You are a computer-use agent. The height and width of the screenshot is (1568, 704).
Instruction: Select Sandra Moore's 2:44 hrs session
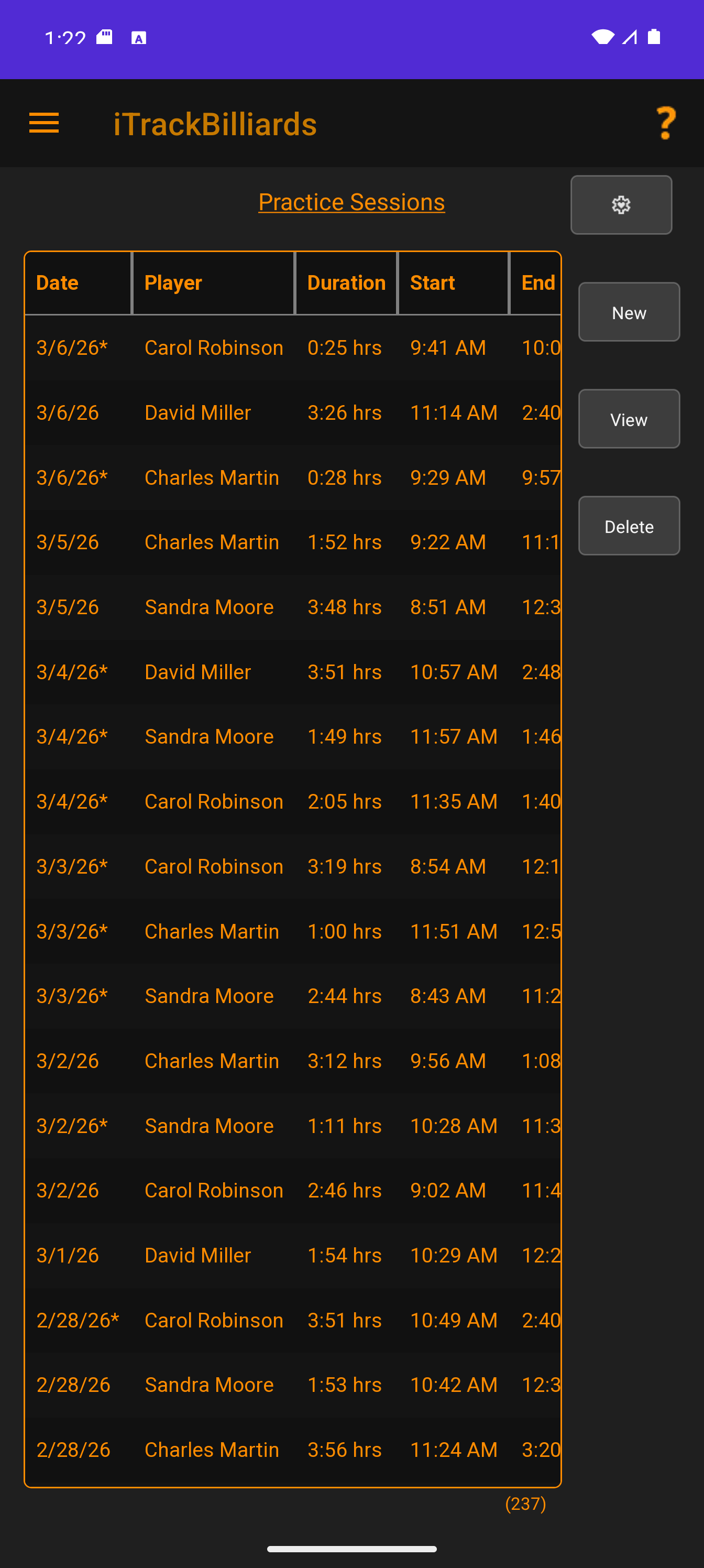tap(292, 996)
